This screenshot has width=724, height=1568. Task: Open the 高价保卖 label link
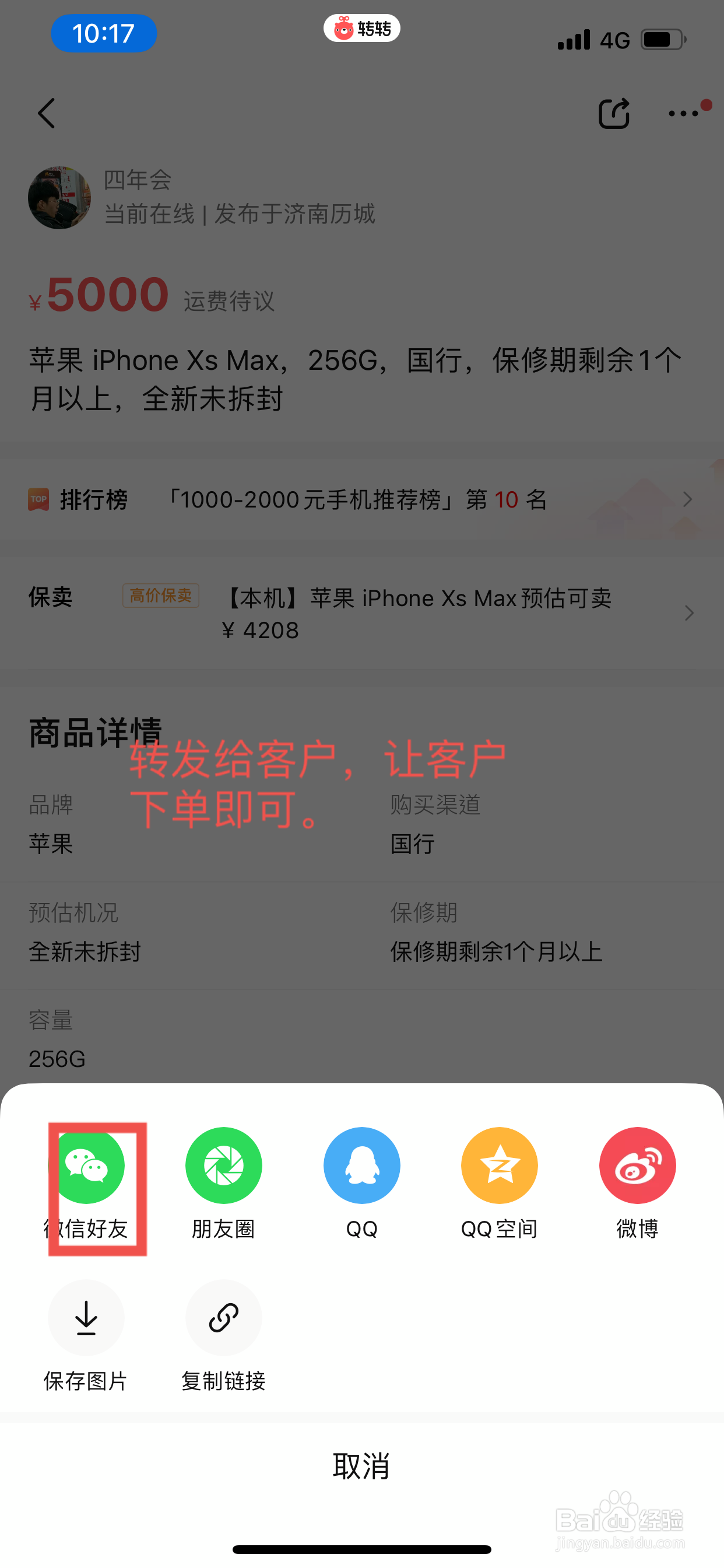(x=161, y=596)
